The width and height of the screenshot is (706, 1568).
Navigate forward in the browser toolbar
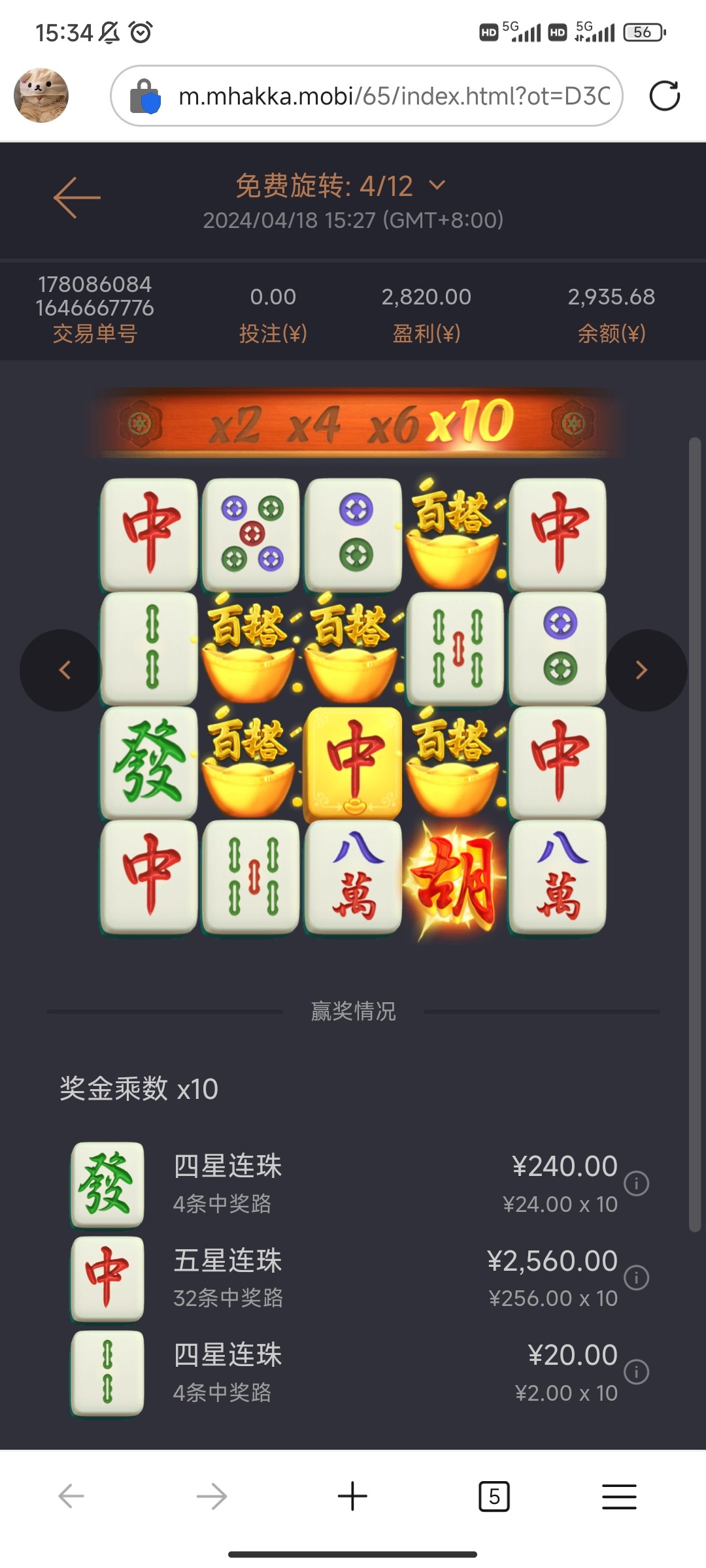(x=212, y=1496)
